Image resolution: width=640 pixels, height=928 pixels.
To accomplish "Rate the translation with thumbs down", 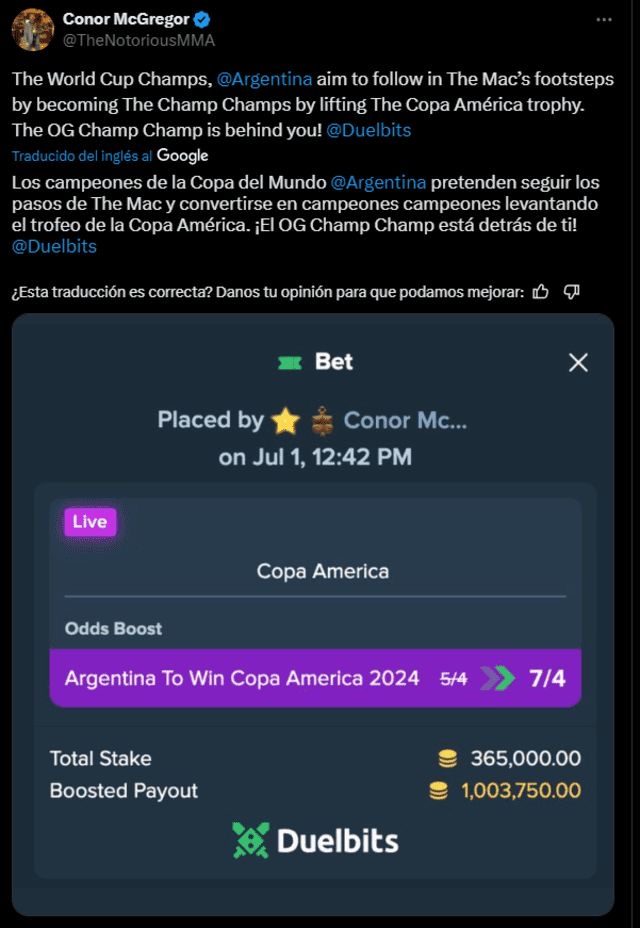I will pos(572,292).
